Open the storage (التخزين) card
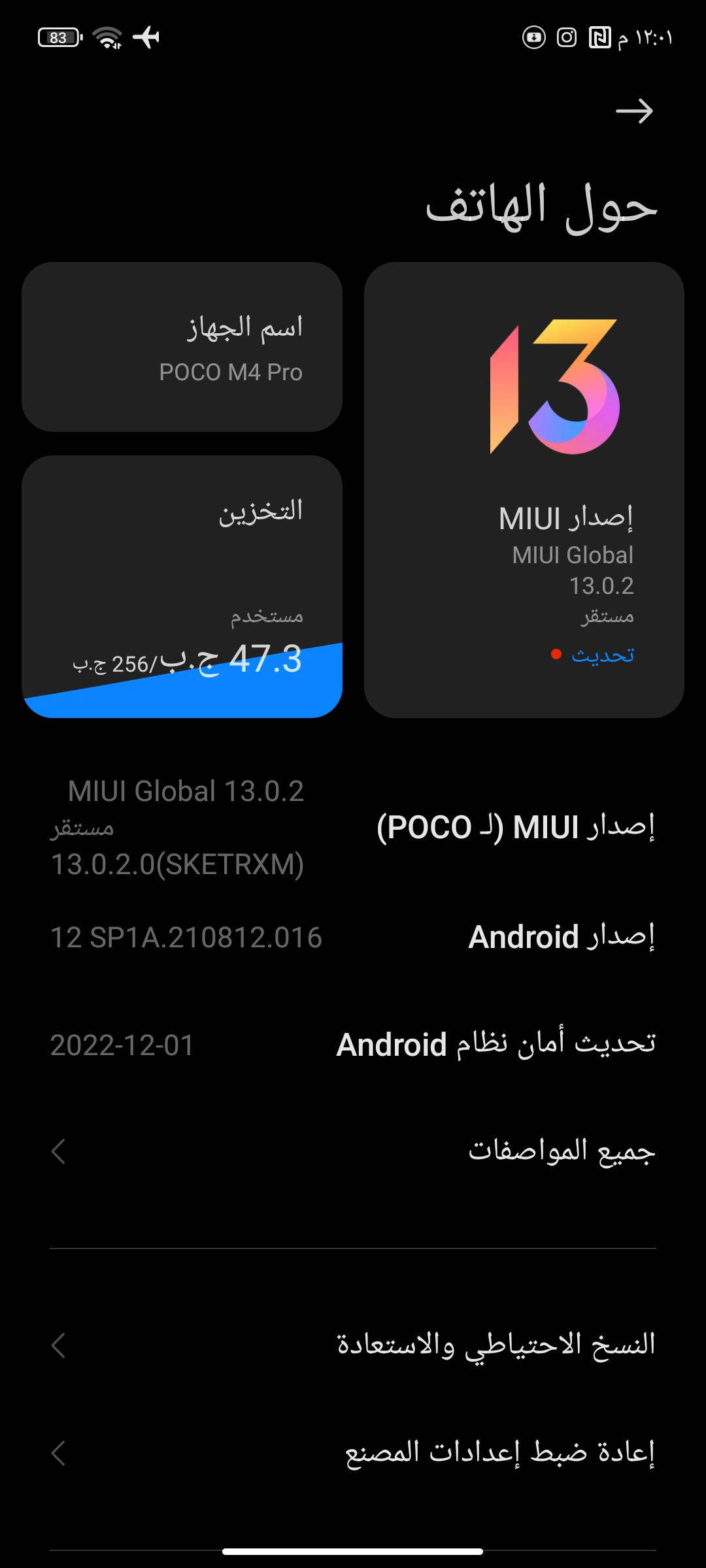This screenshot has height=1568, width=706. coord(182,586)
